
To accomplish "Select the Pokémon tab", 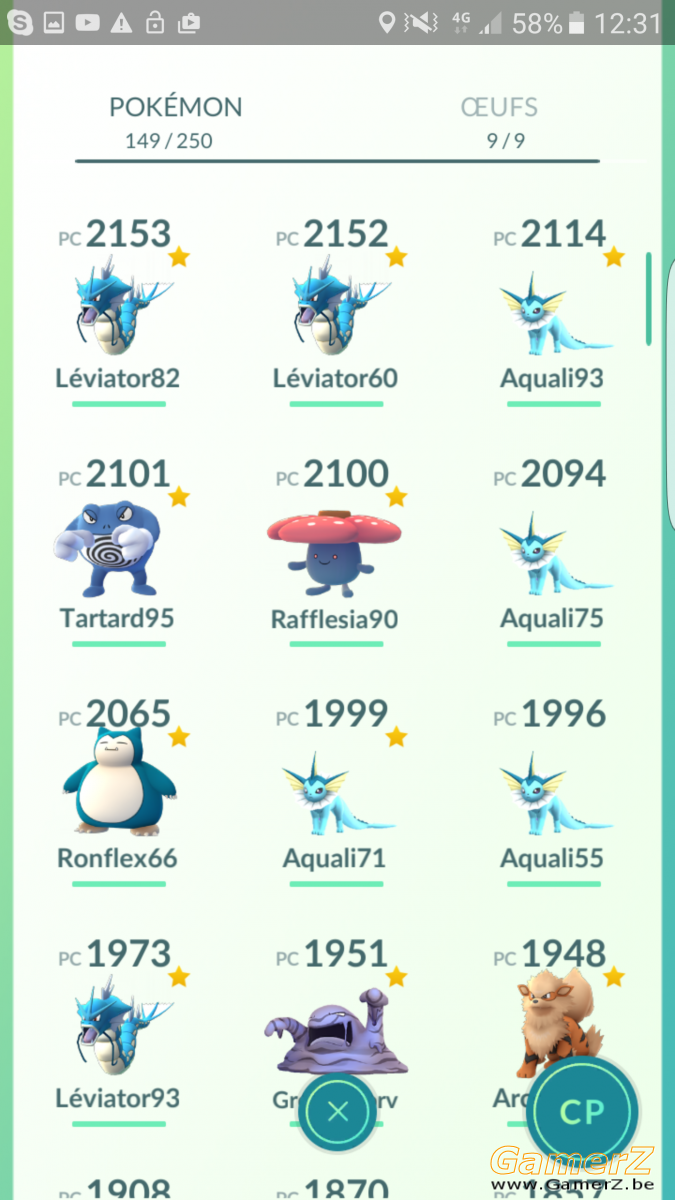I will tap(174, 121).
